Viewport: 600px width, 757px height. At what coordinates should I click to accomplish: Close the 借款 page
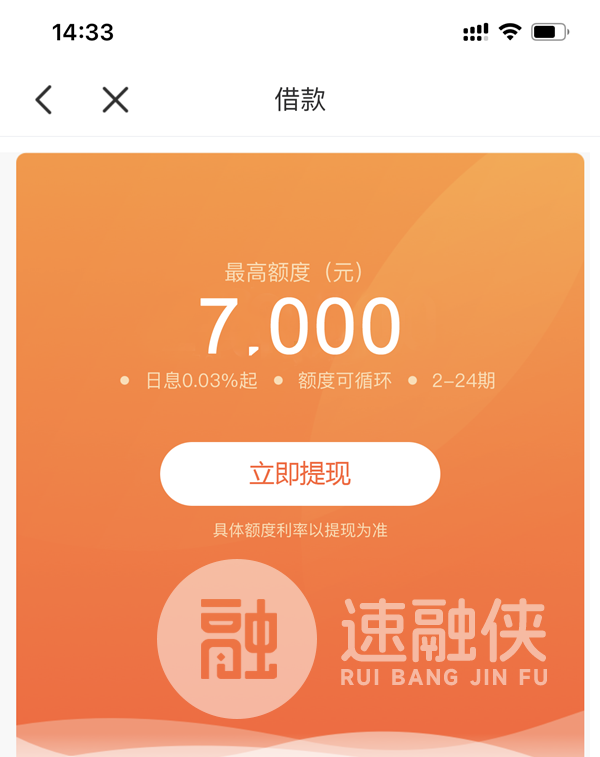point(116,99)
